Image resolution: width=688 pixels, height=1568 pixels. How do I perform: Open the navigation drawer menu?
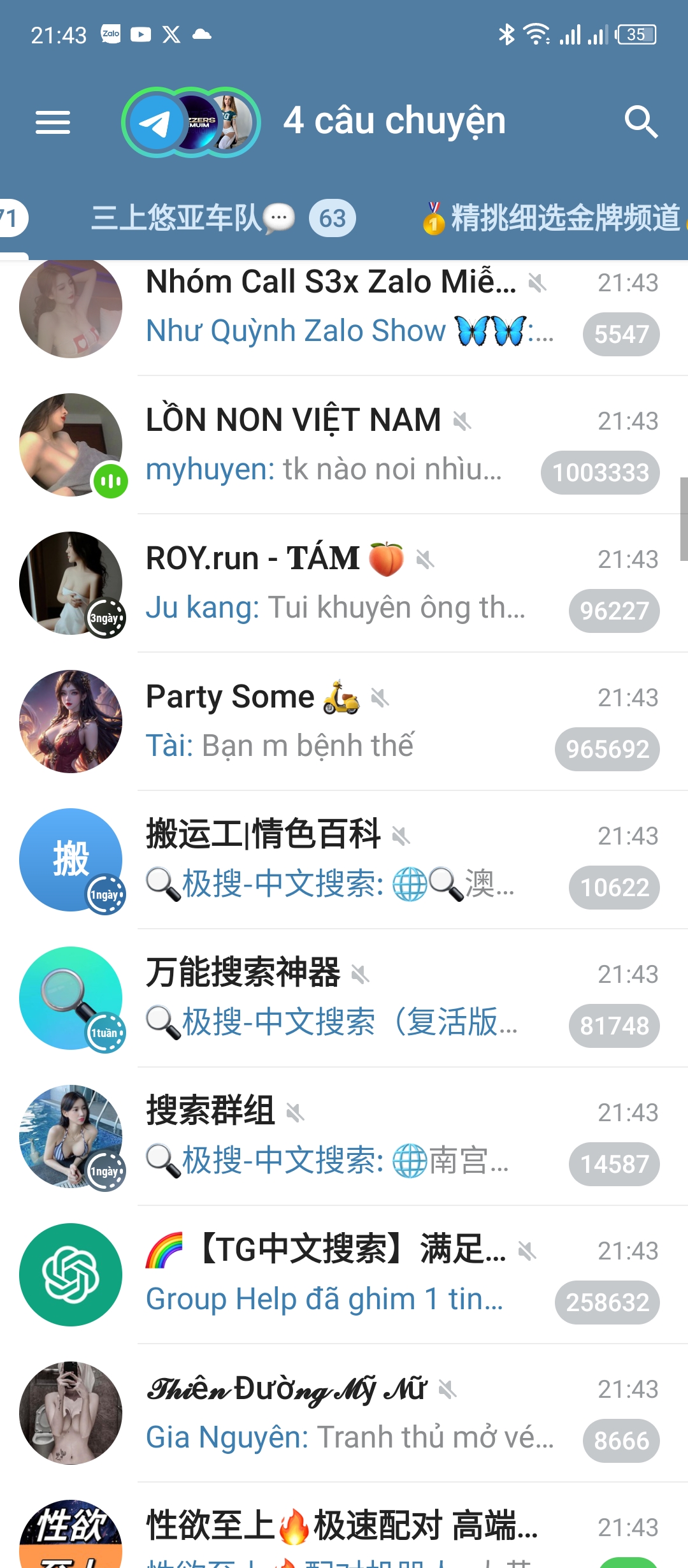pyautogui.click(x=53, y=122)
